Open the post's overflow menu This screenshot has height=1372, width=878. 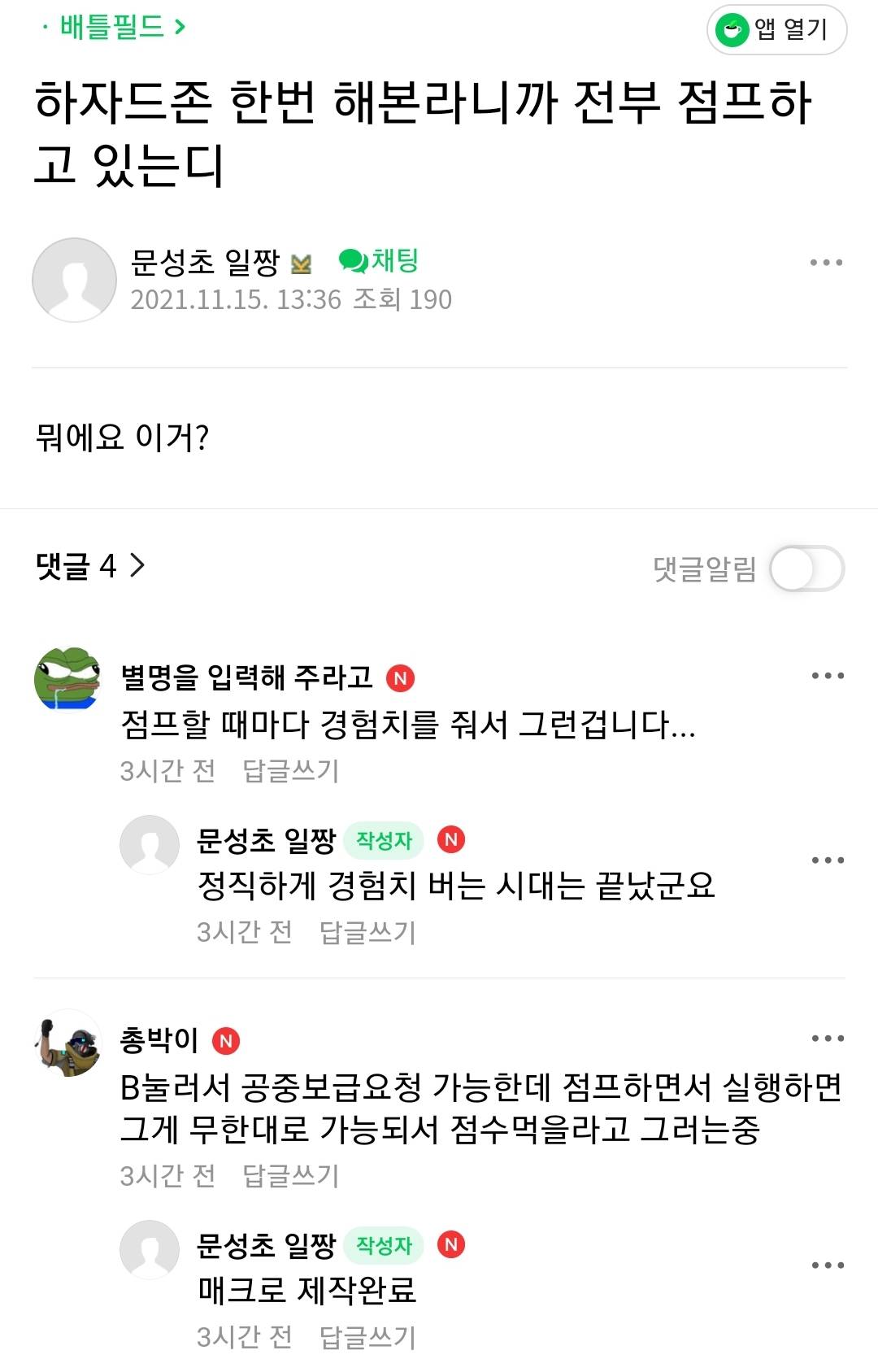point(826,263)
